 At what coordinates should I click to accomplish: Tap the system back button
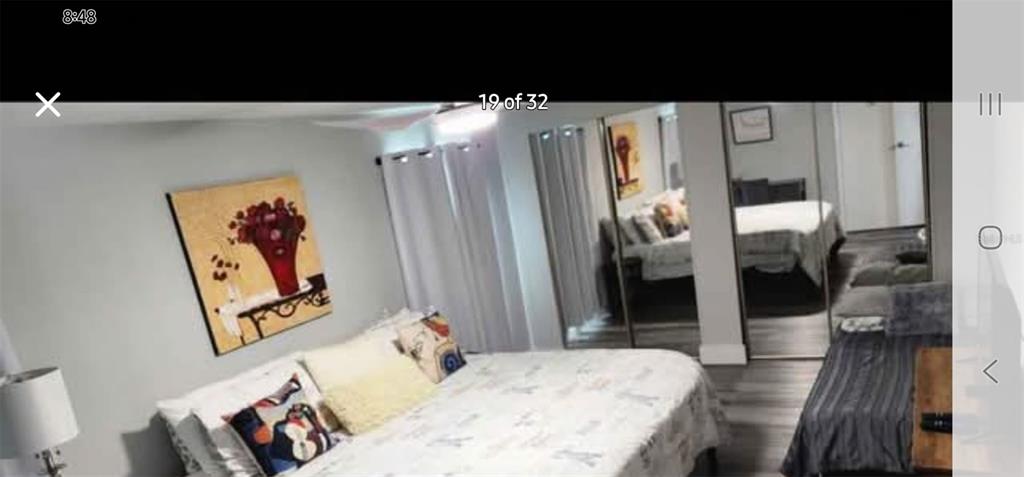click(990, 371)
